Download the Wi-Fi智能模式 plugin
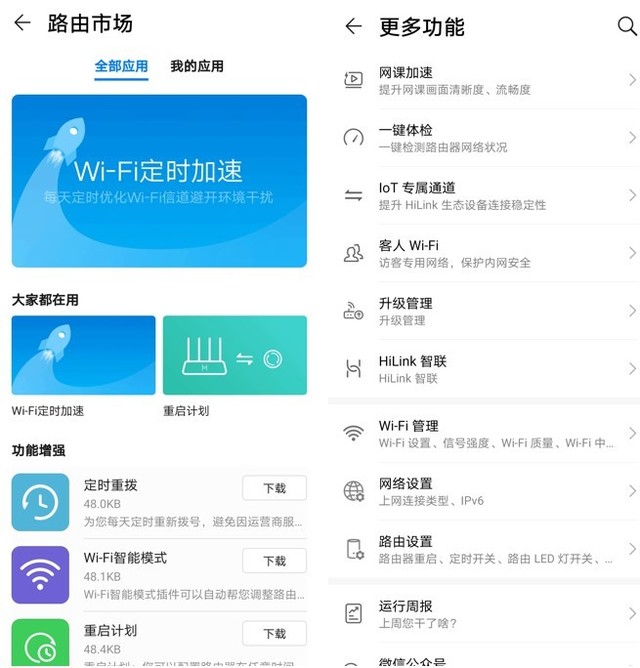The image size is (640, 668). click(274, 561)
